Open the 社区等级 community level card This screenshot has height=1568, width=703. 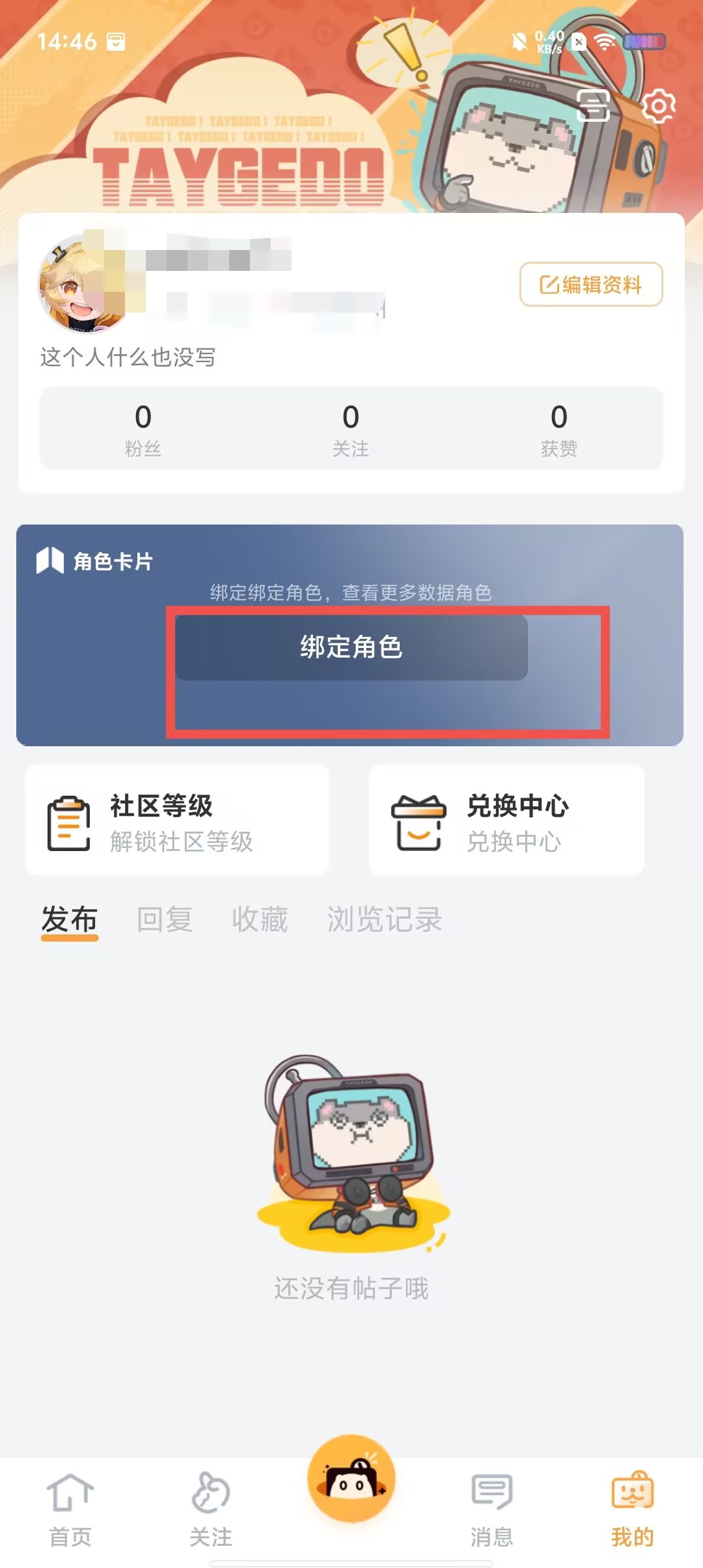click(177, 820)
